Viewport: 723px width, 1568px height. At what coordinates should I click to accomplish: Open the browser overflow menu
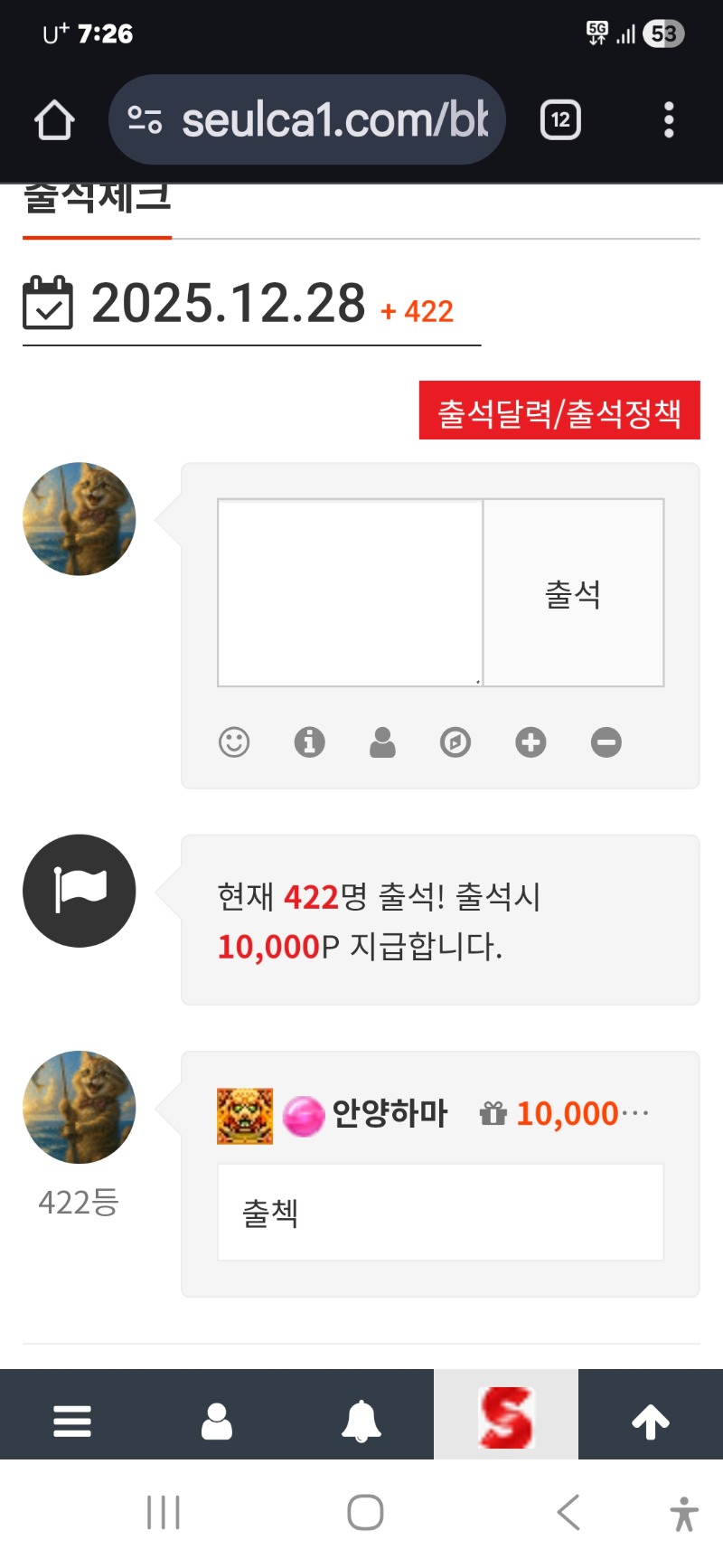pos(669,120)
